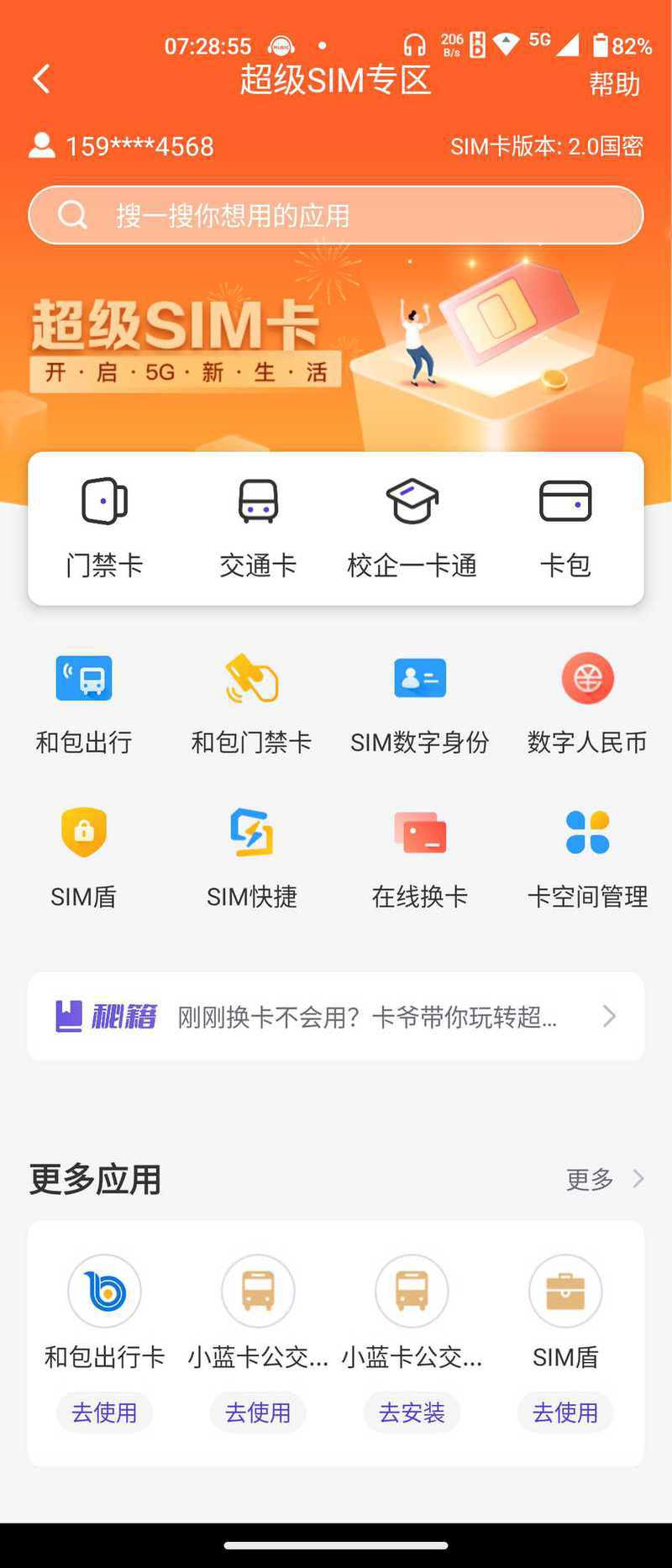Go back using the top-left arrow

click(41, 80)
